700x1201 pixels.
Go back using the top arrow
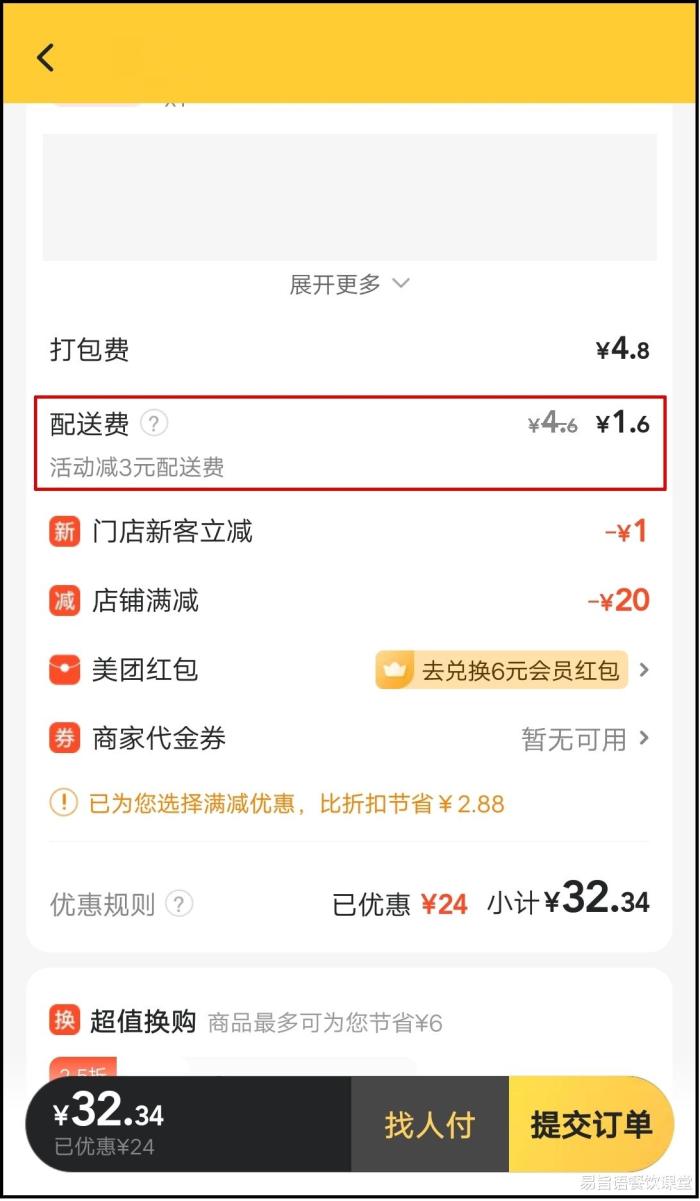[46, 57]
